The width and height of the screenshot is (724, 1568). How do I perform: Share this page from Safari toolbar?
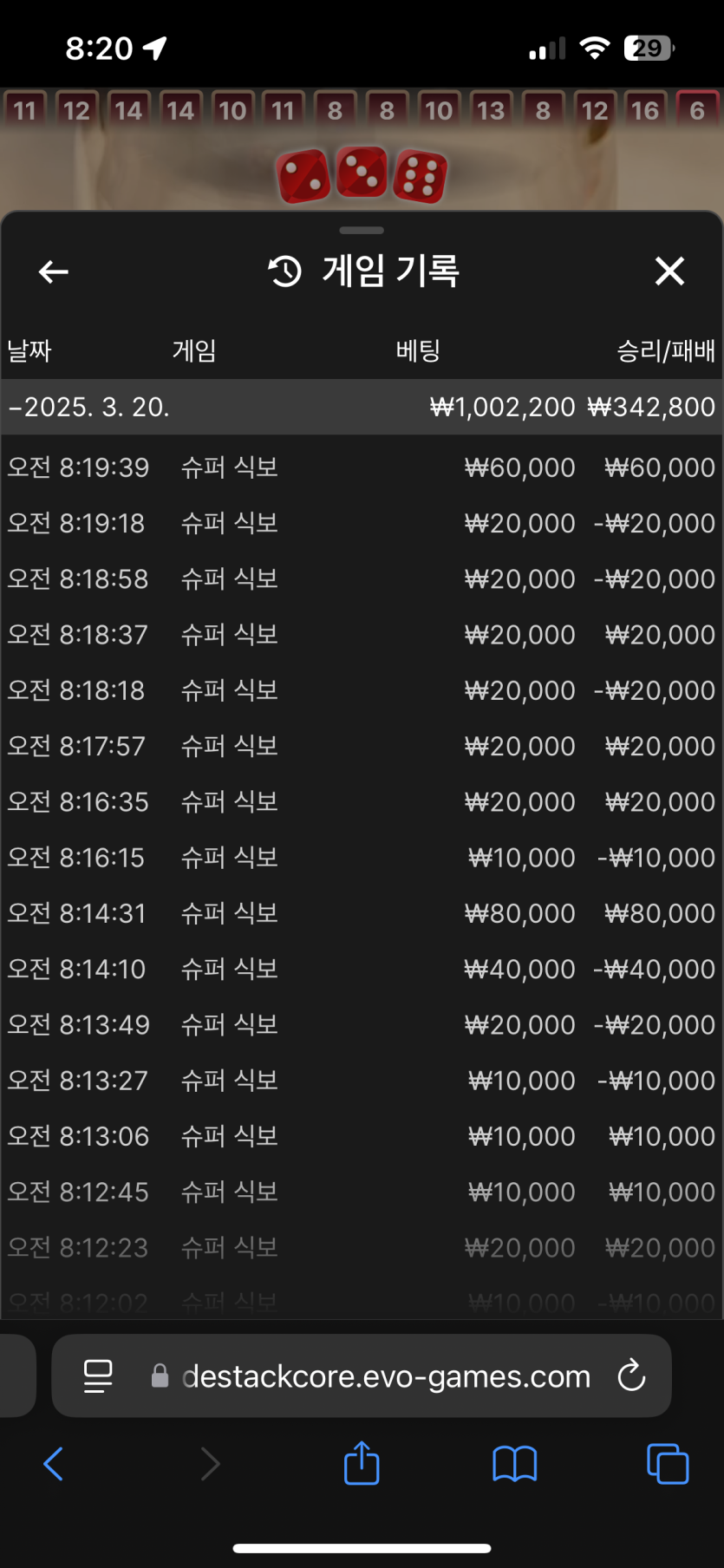pos(362,1464)
